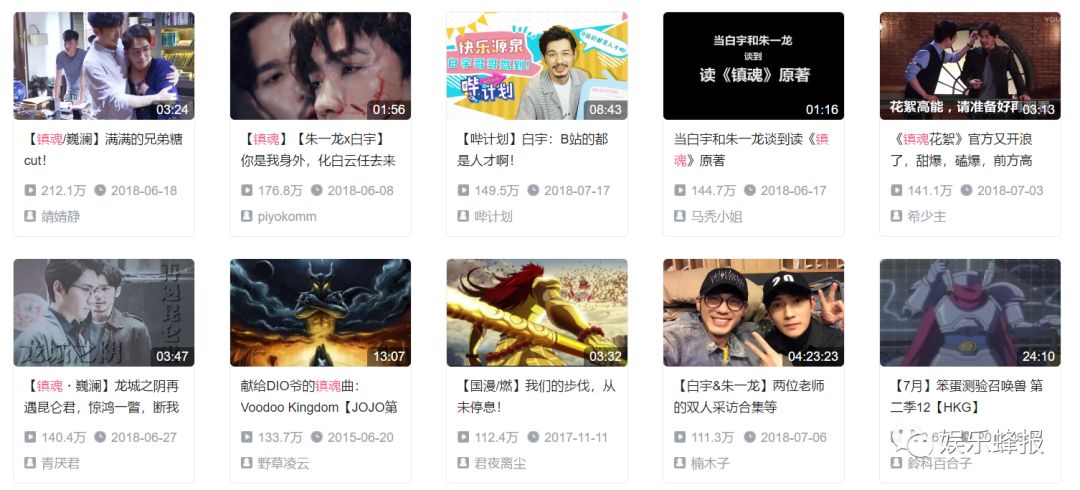Open the 满满的兄弟糖cut video card
The width and height of the screenshot is (1080, 490).
[x=103, y=66]
